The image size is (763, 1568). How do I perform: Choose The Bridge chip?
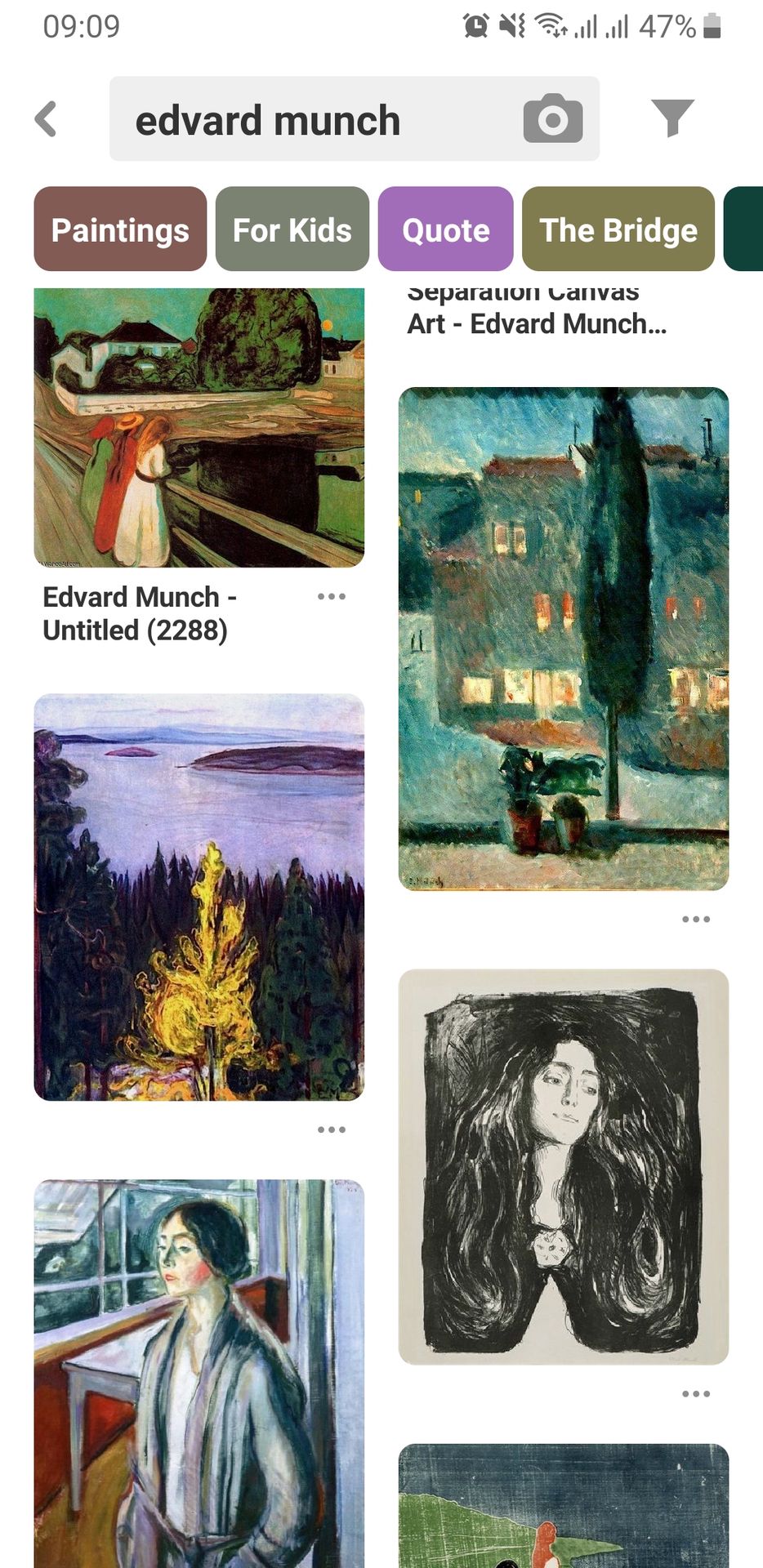click(x=618, y=229)
